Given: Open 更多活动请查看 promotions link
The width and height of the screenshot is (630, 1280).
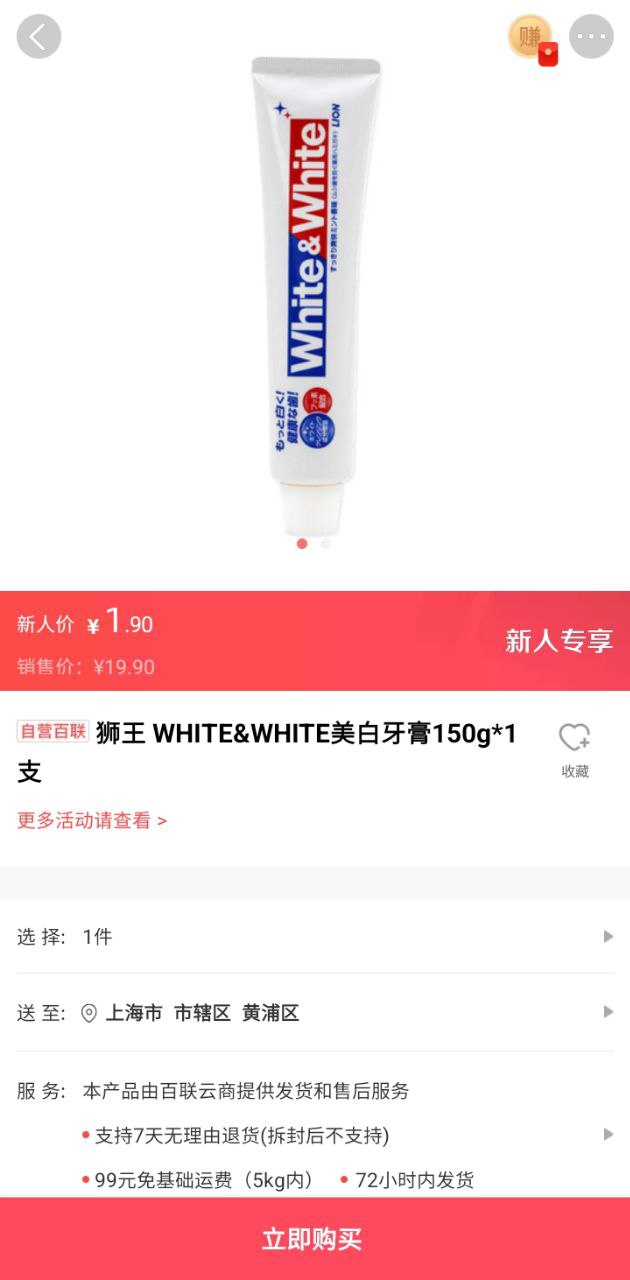Looking at the screenshot, I should [92, 821].
